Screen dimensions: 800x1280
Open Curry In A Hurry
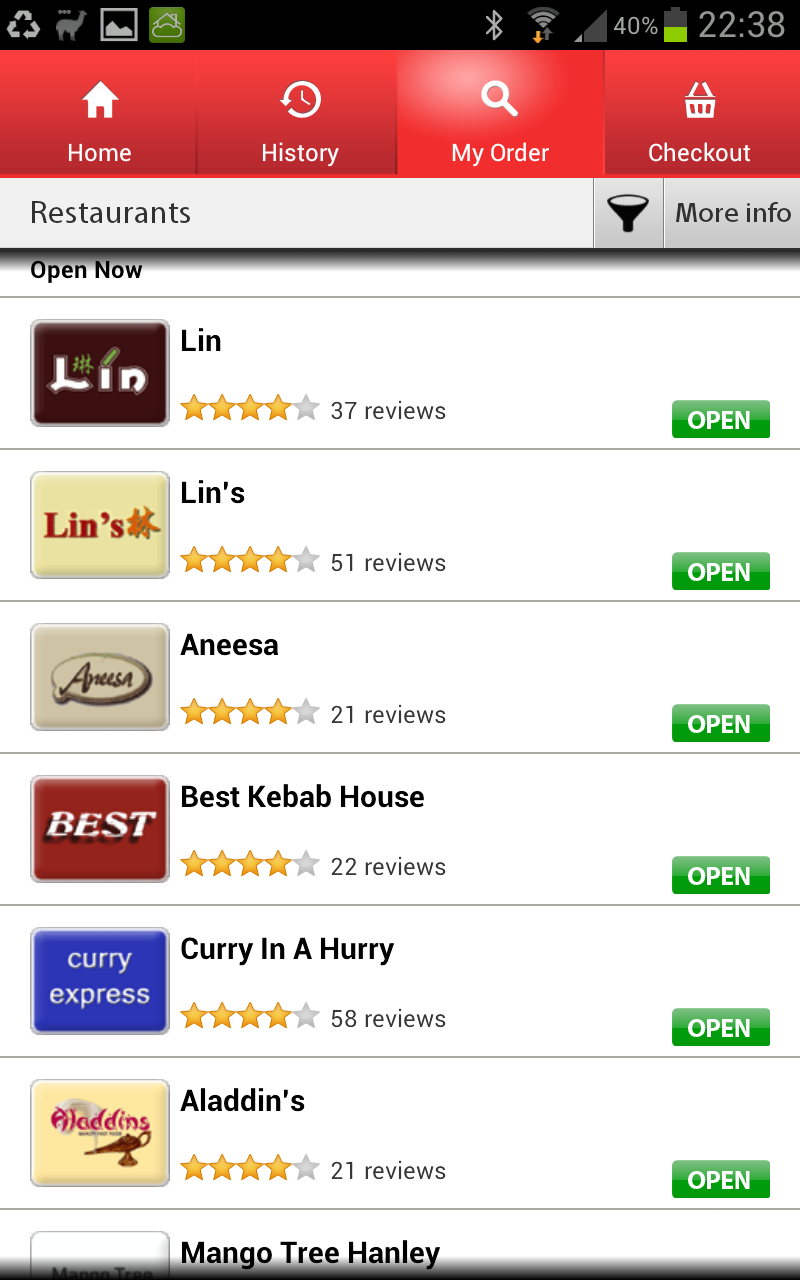[x=400, y=982]
